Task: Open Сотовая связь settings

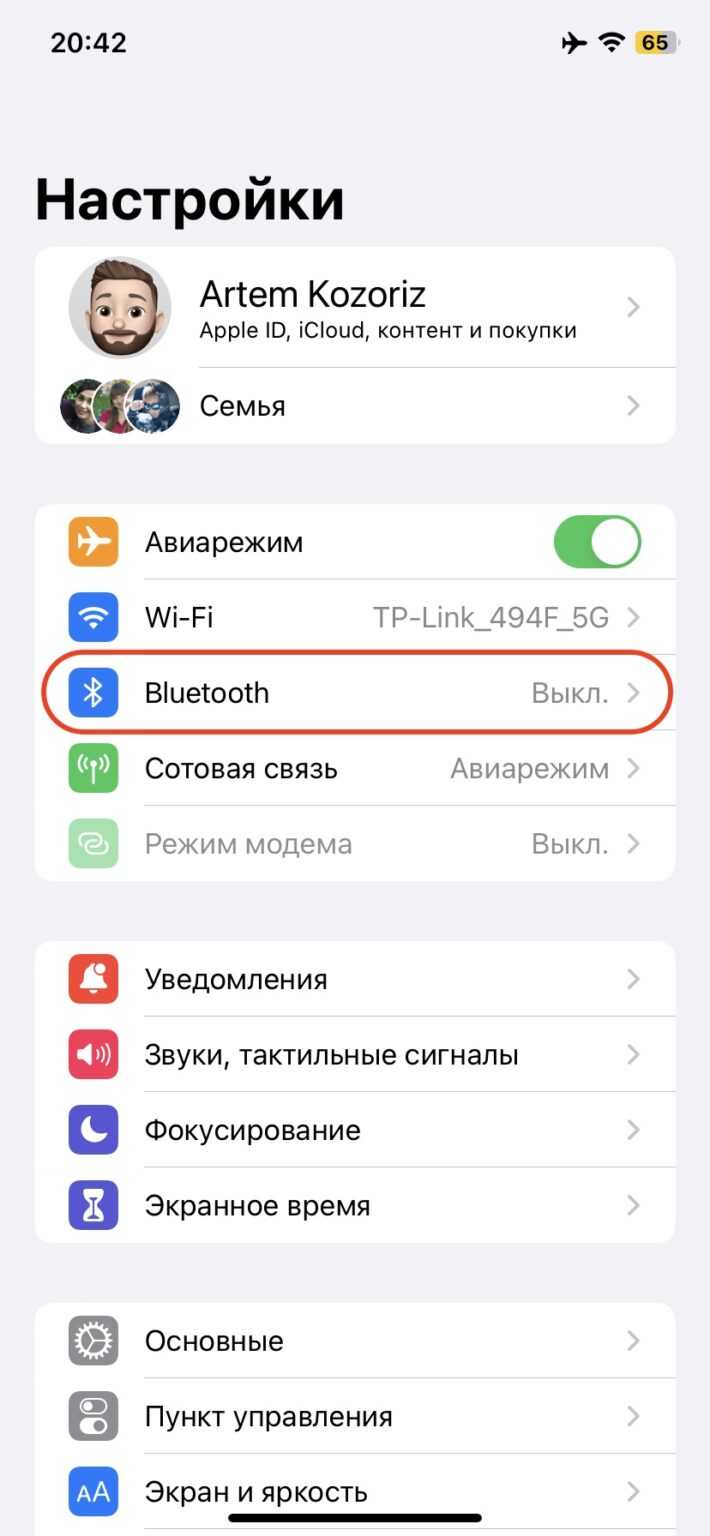Action: click(x=355, y=769)
